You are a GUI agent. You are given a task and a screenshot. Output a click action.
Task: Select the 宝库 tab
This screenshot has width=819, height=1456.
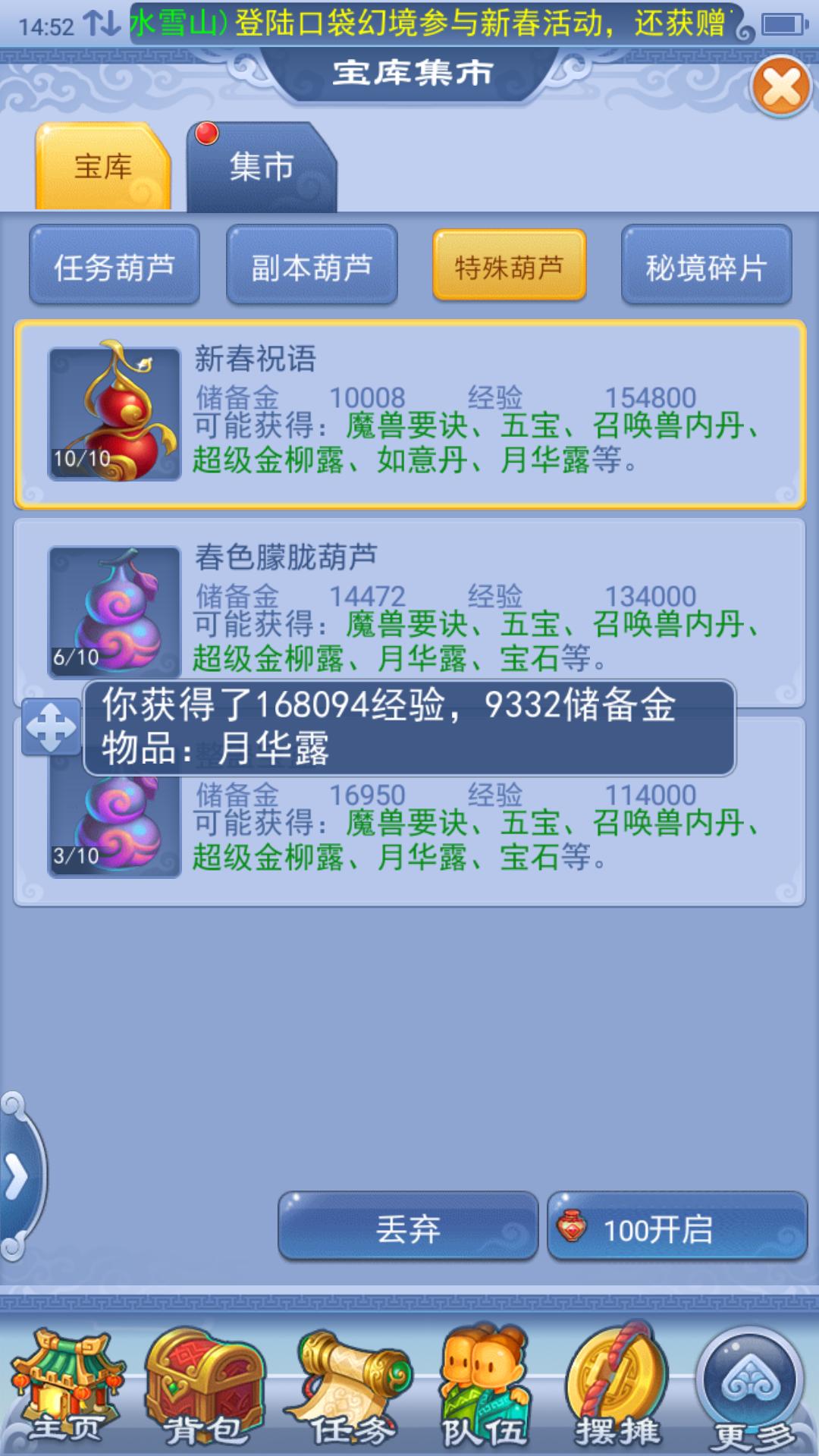tap(103, 167)
